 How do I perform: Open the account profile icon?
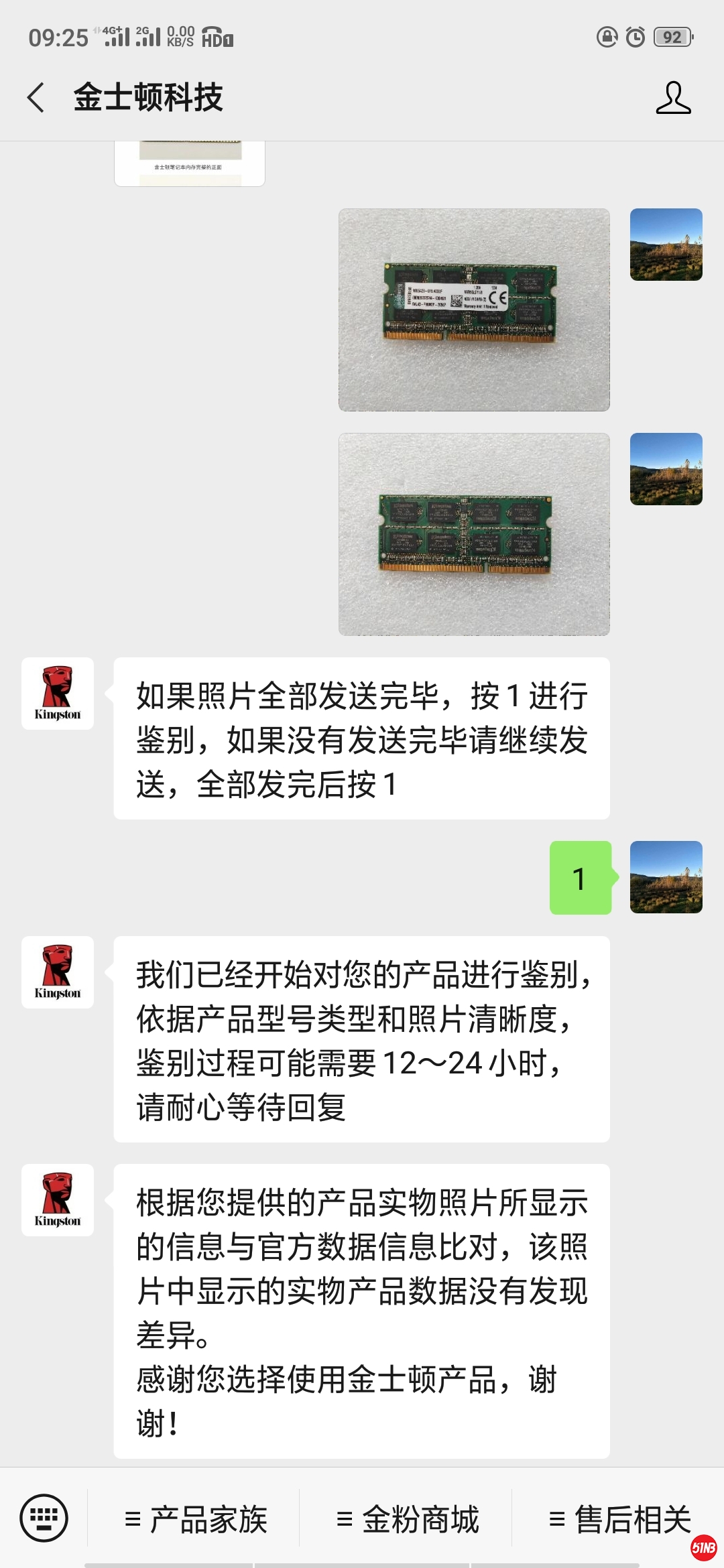(x=673, y=98)
